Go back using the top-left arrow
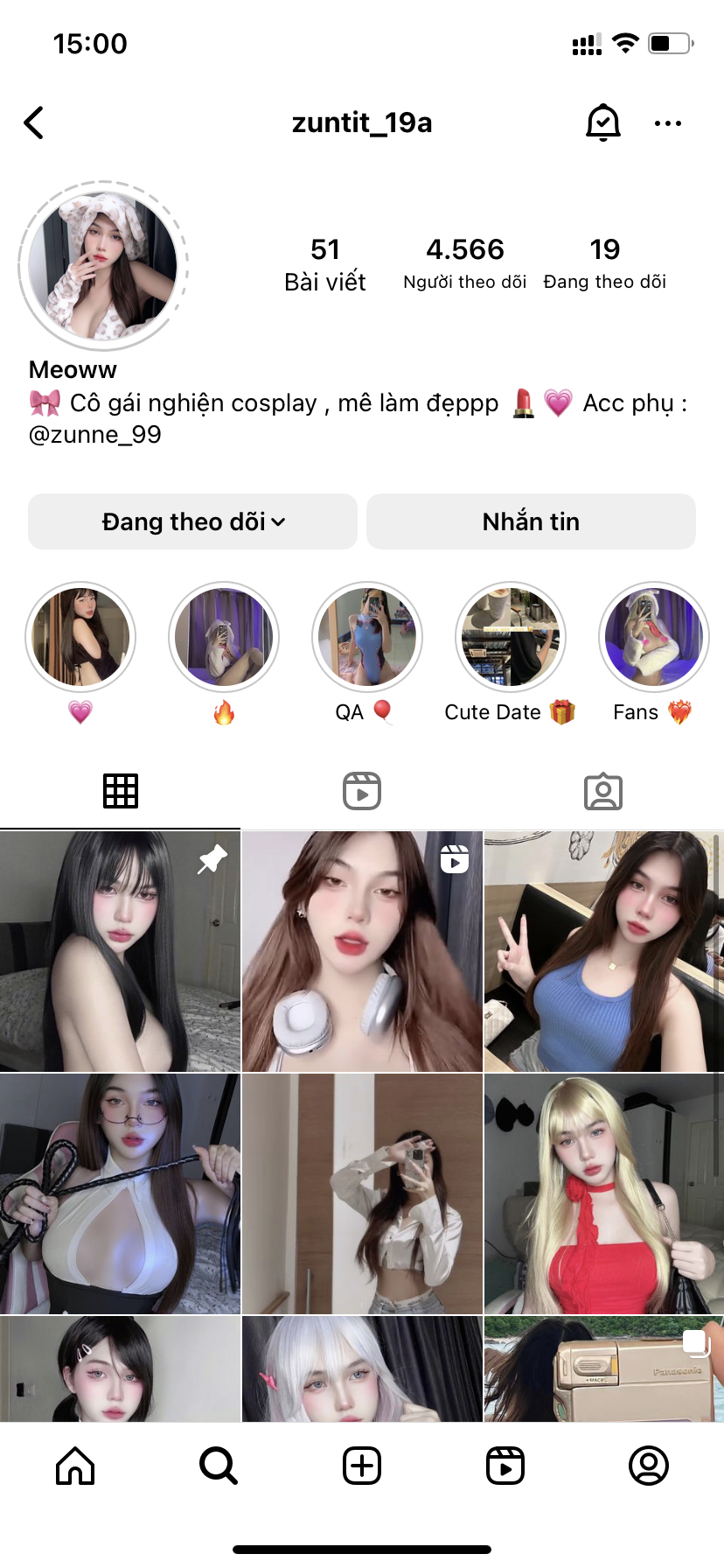Viewport: 724px width, 1568px height. tap(34, 123)
